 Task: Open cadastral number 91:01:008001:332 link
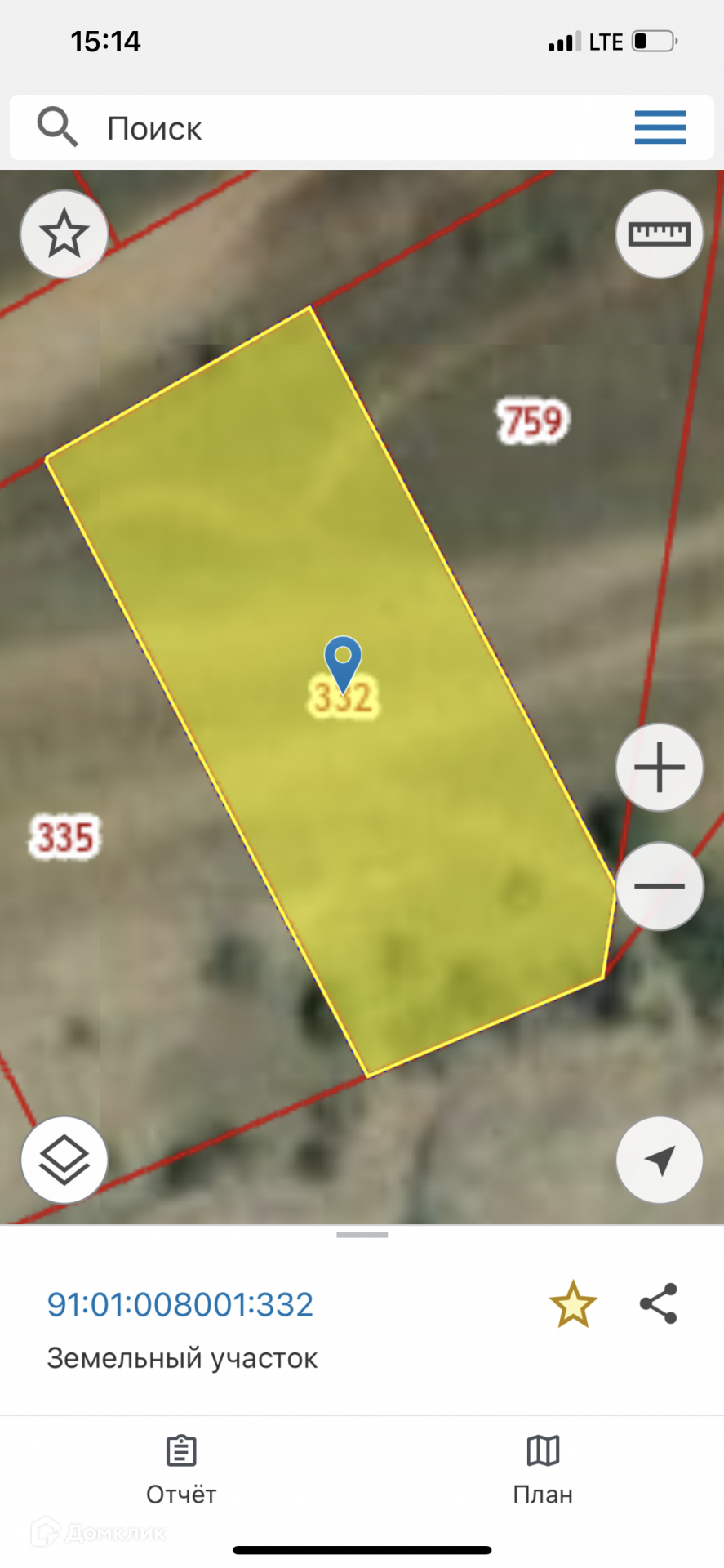coord(180,1304)
